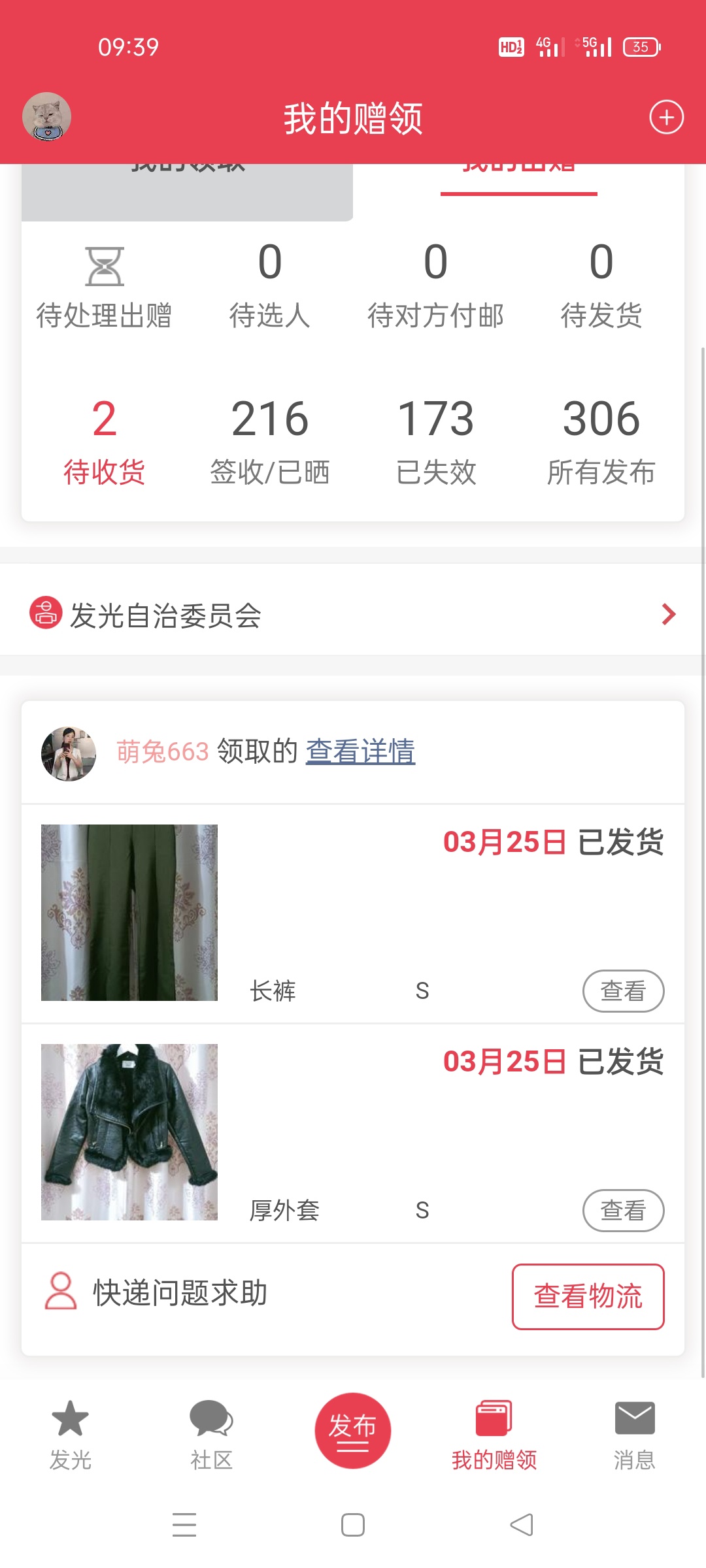Open the 厚外套 photo thumbnail
Viewport: 706px width, 1568px height.
click(129, 1132)
